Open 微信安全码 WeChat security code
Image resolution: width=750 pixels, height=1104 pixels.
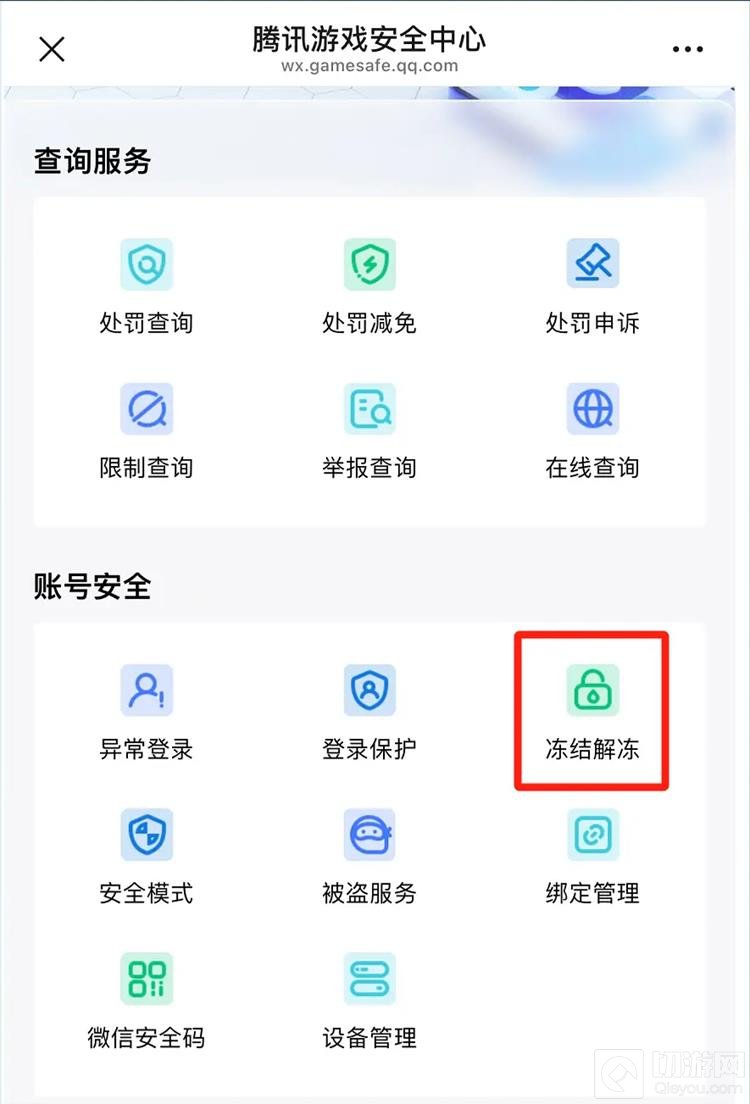[x=146, y=1000]
